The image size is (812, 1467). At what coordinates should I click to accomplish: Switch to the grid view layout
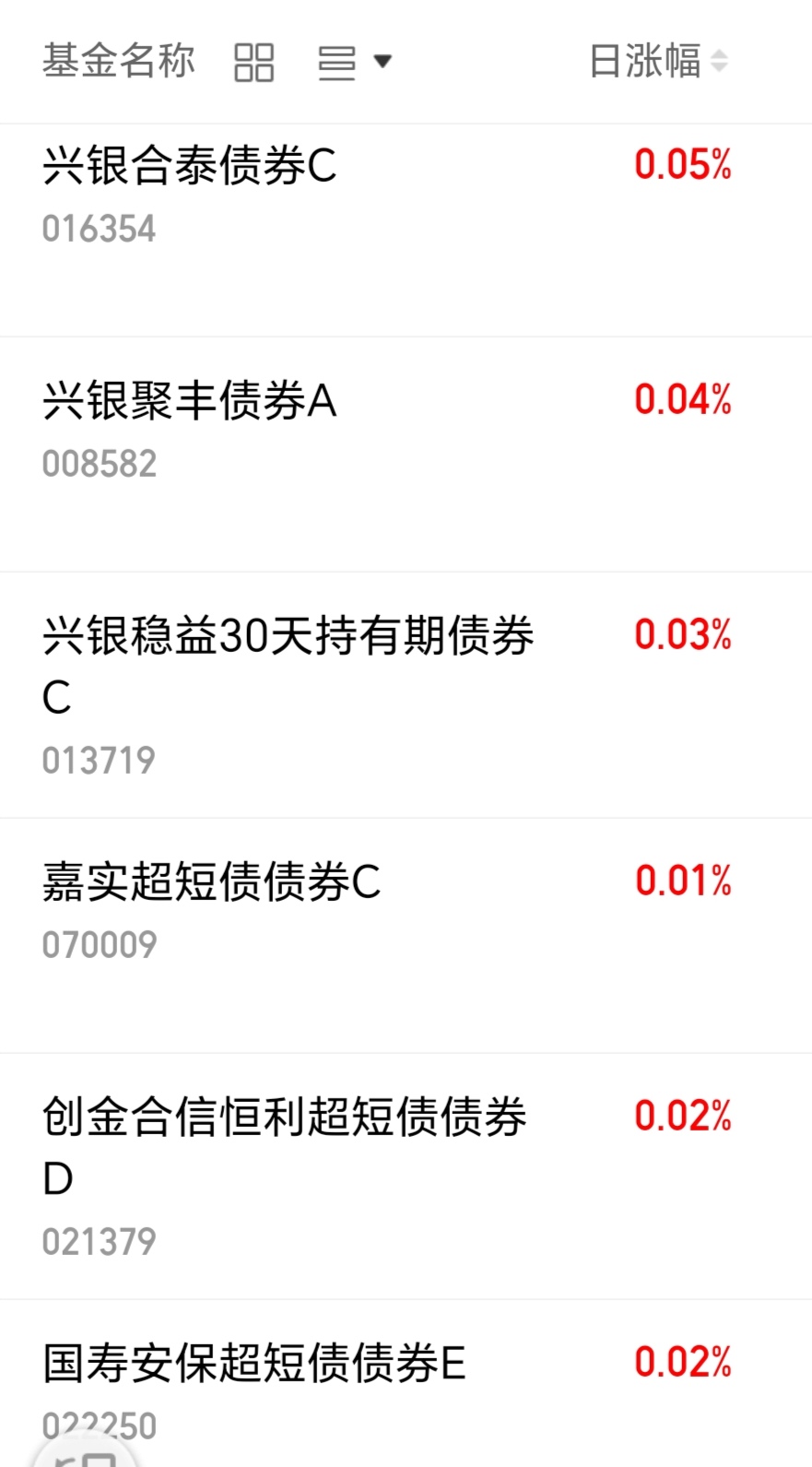pyautogui.click(x=253, y=63)
